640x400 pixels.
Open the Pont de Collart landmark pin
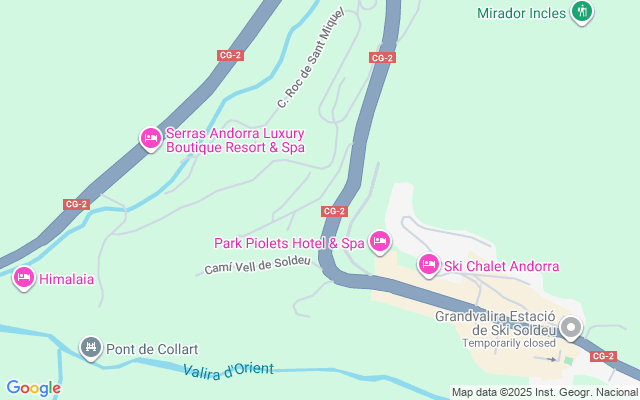point(91,348)
